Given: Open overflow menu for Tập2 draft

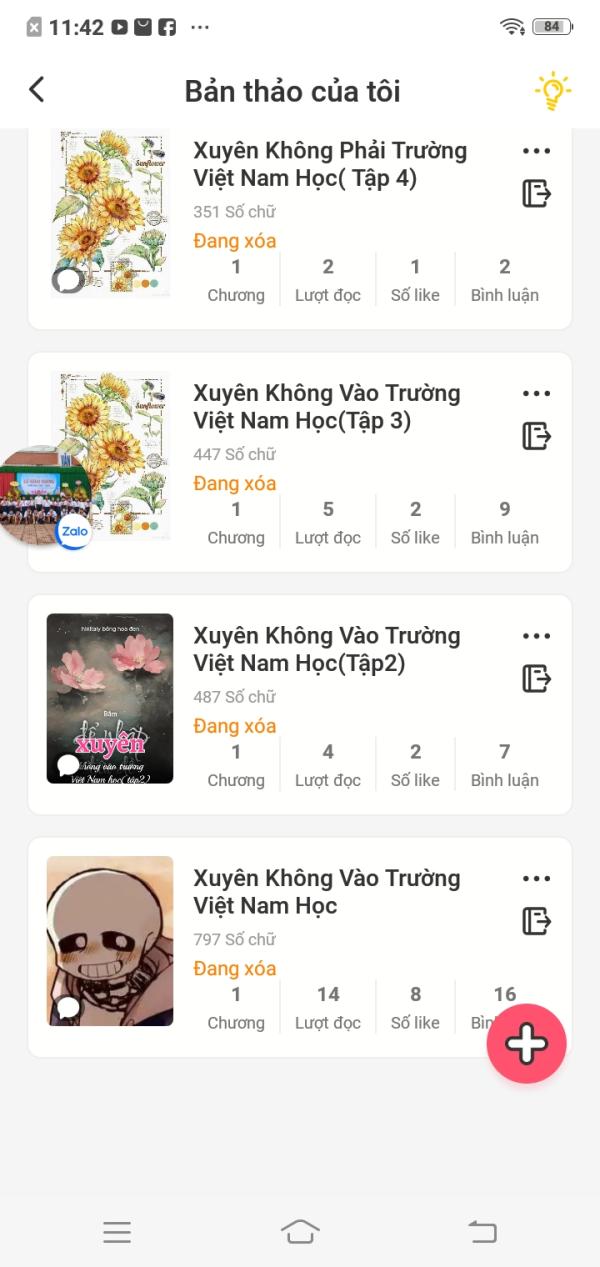Looking at the screenshot, I should click(536, 636).
